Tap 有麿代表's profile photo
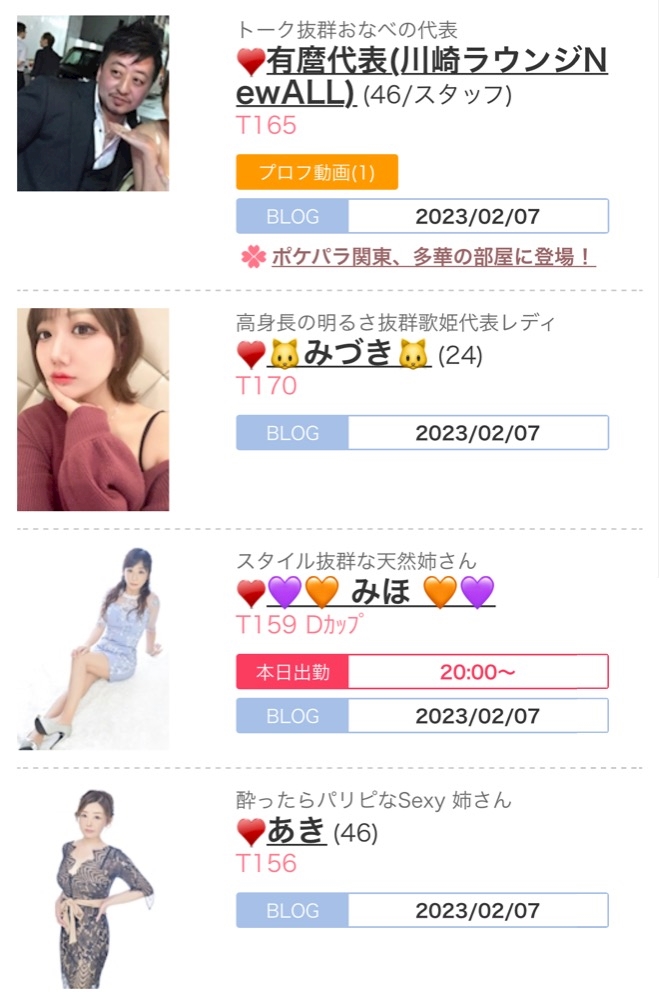This screenshot has height=1000, width=659. [93, 103]
